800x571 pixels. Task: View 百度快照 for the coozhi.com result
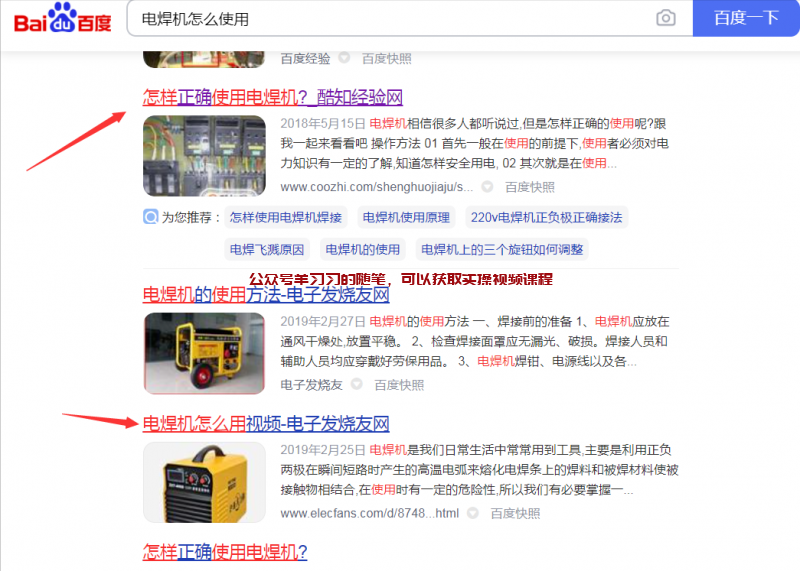(x=529, y=186)
